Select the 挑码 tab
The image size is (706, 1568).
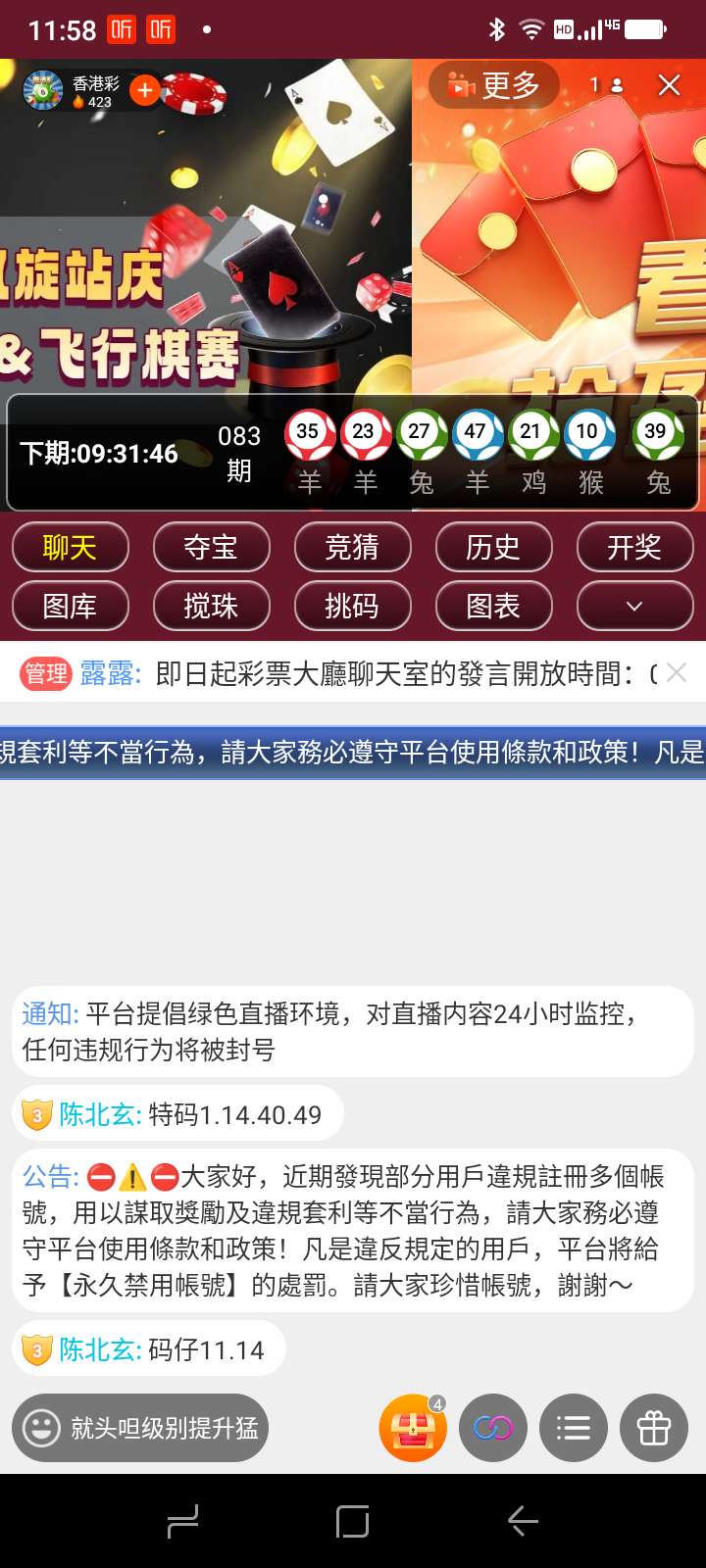(x=353, y=607)
